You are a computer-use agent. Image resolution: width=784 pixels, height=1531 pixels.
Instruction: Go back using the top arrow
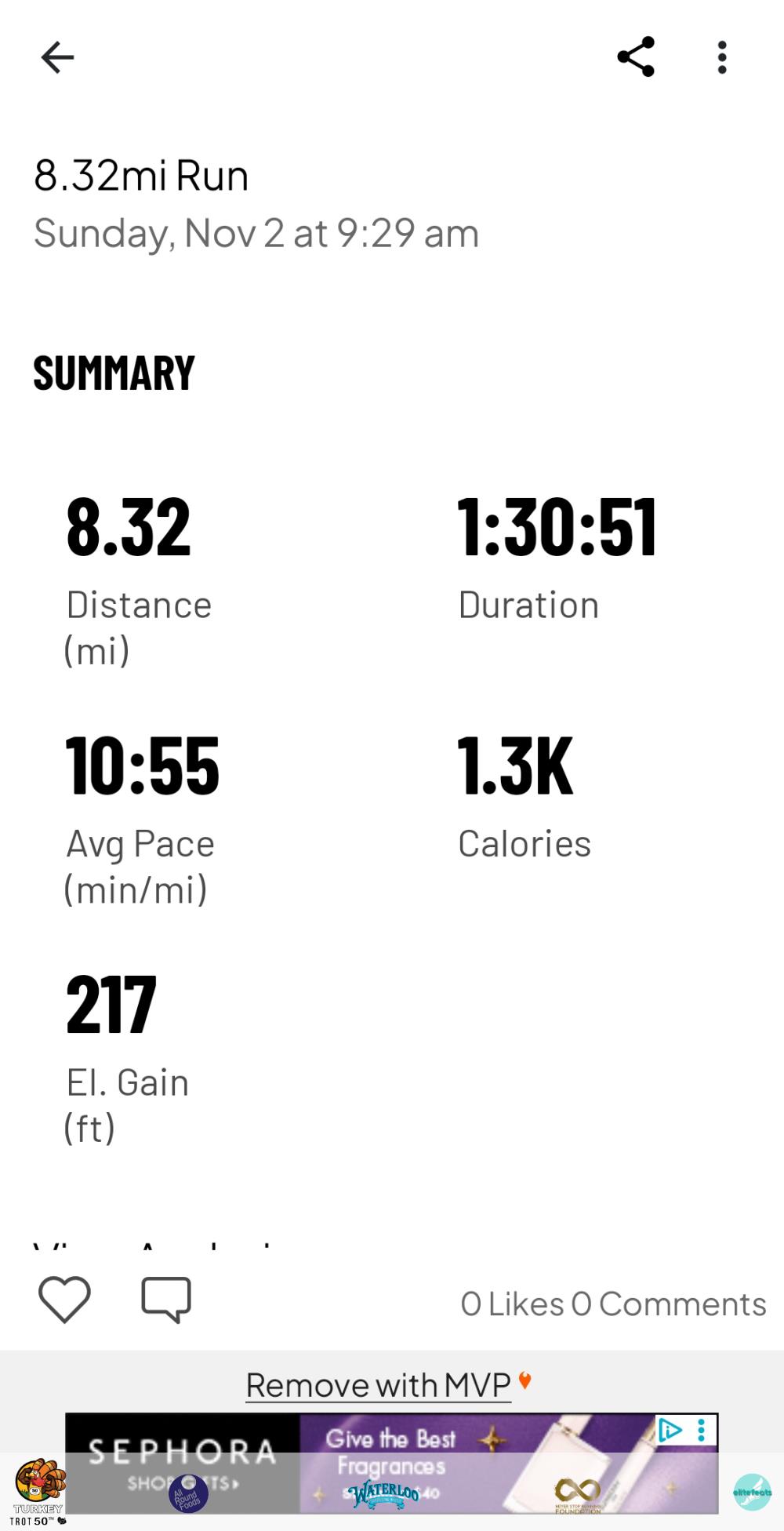point(57,57)
